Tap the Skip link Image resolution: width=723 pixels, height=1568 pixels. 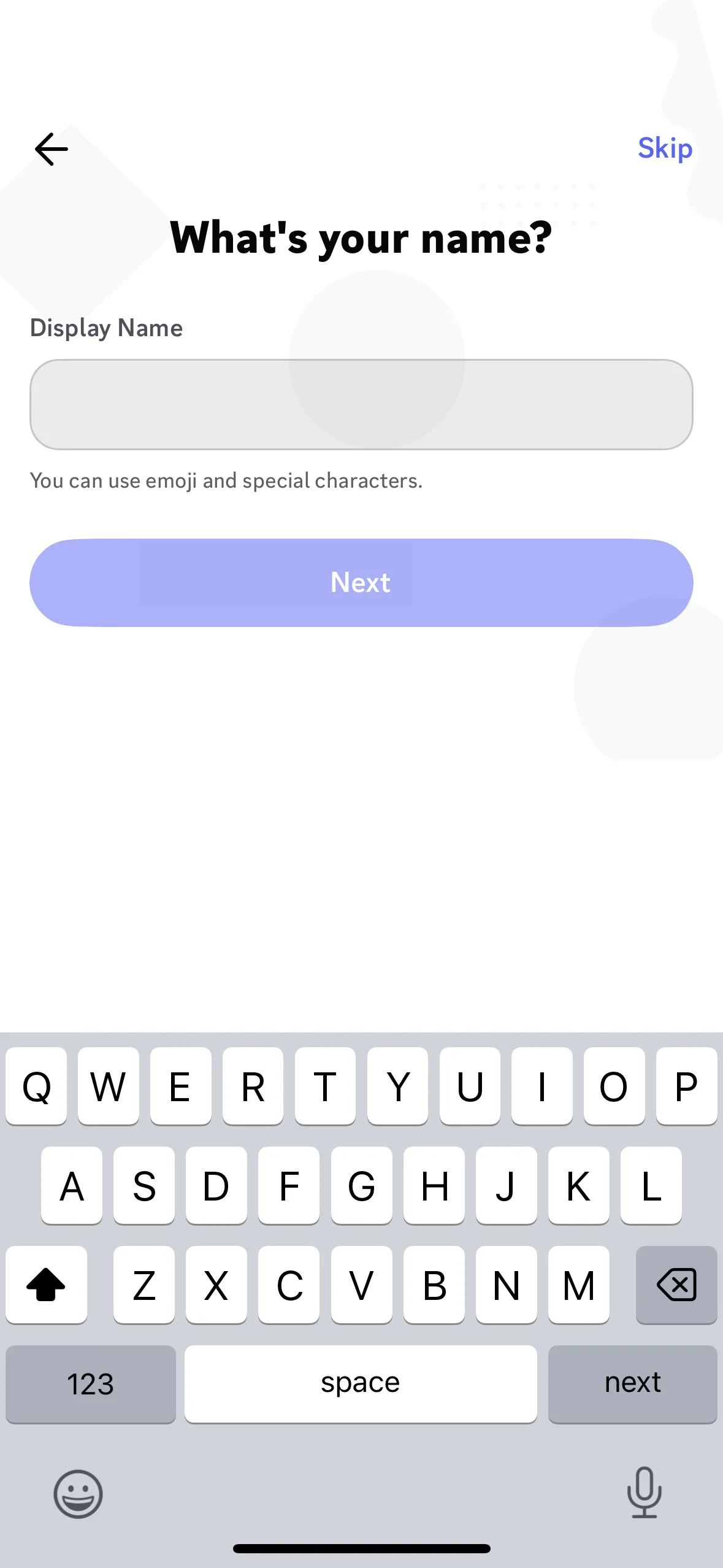665,148
